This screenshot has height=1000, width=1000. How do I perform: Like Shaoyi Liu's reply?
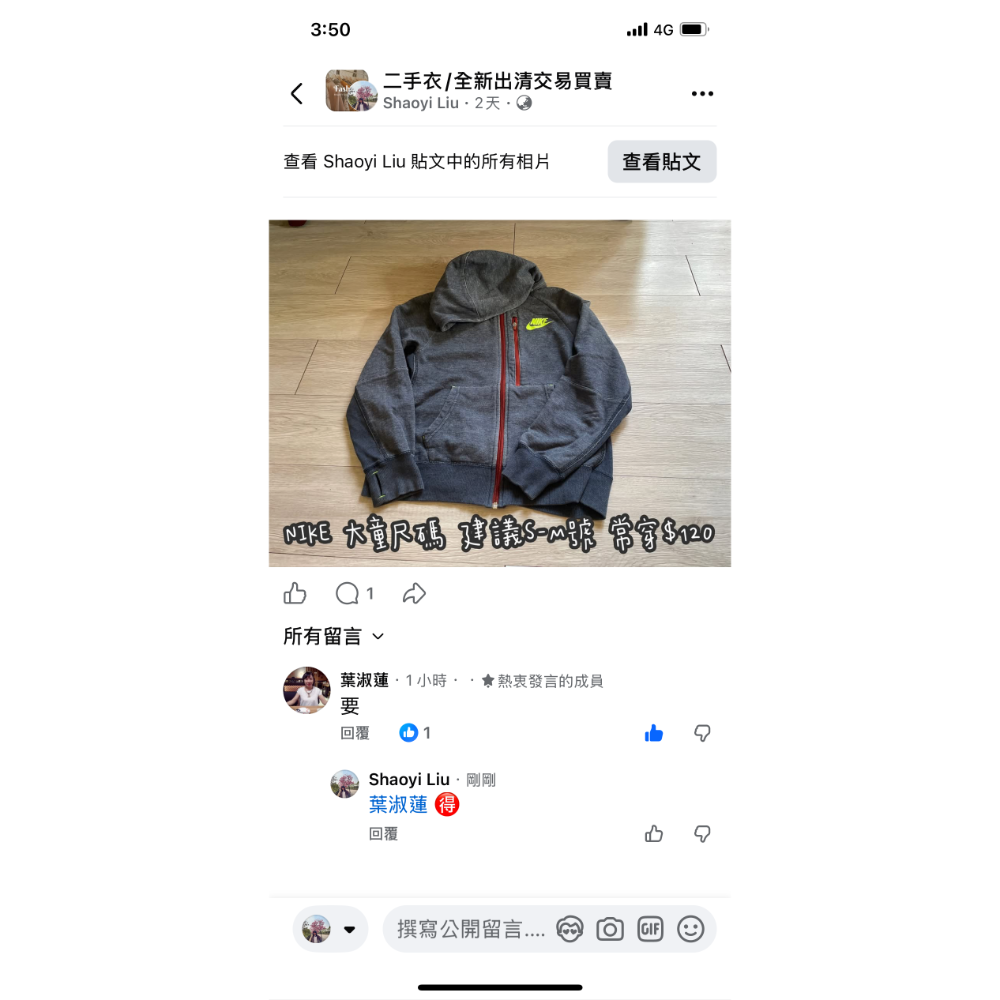(x=654, y=833)
